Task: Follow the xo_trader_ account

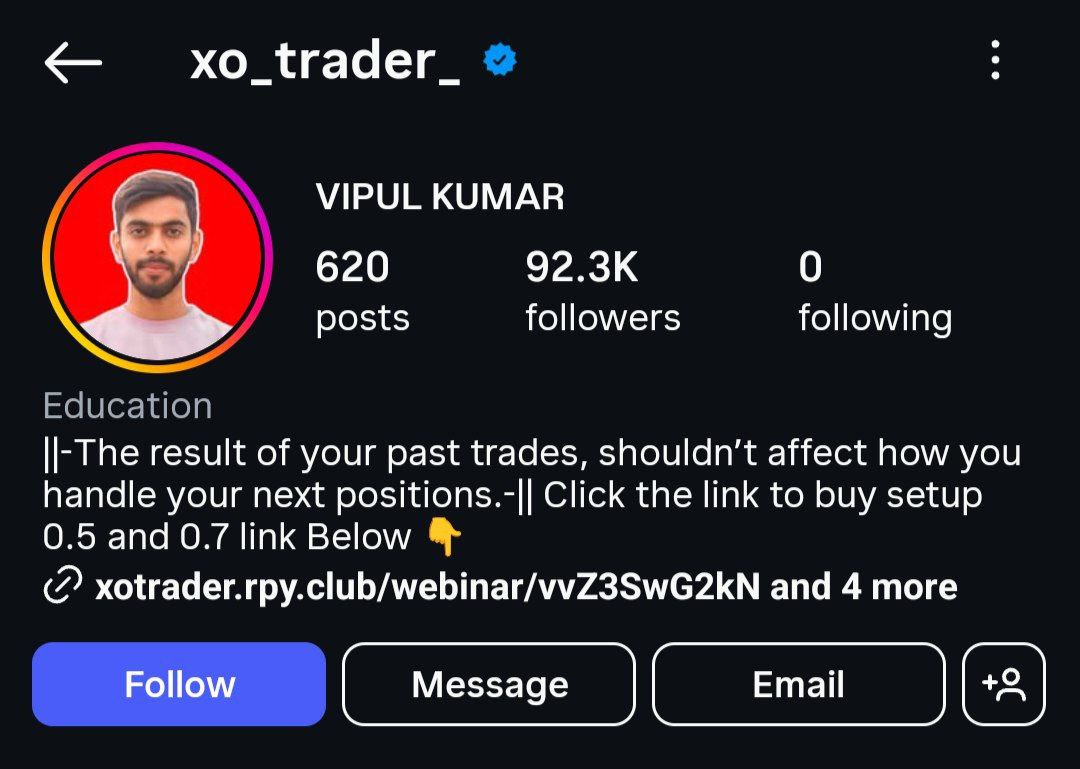Action: pos(179,684)
